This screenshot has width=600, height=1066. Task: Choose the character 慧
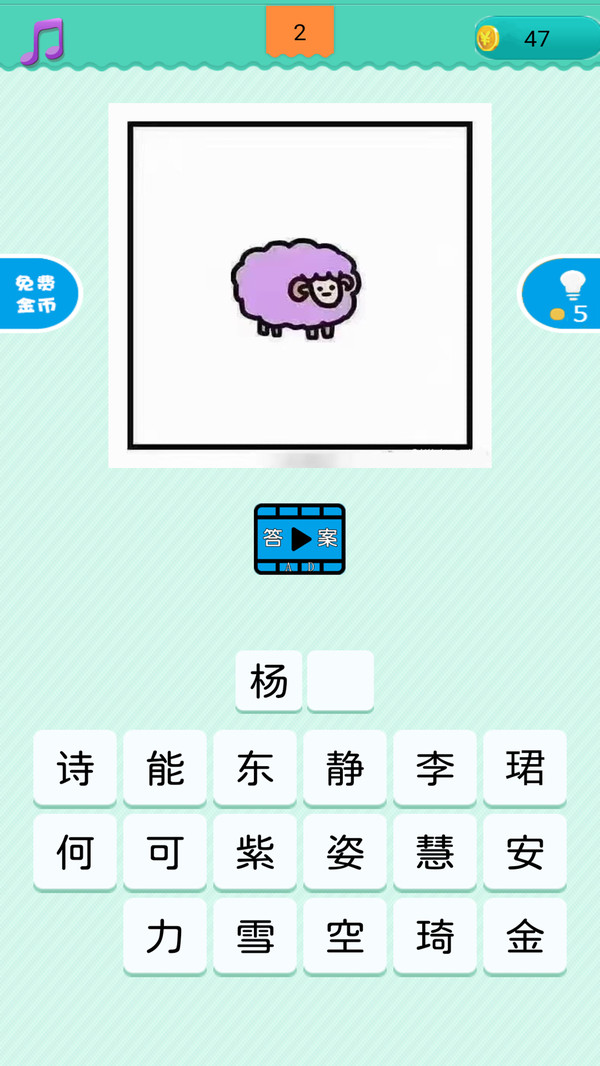pos(435,852)
